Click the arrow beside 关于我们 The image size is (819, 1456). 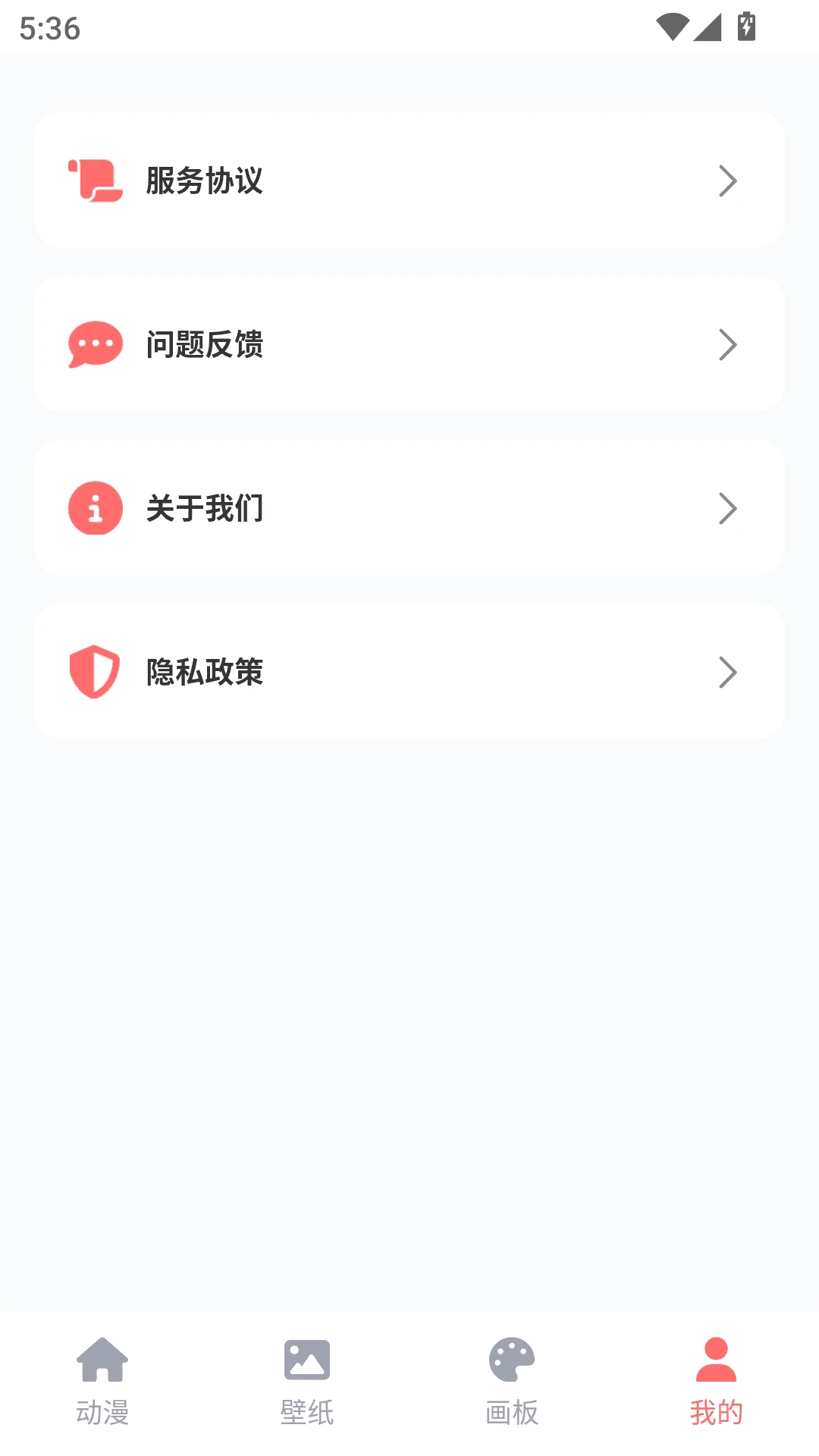(x=728, y=508)
